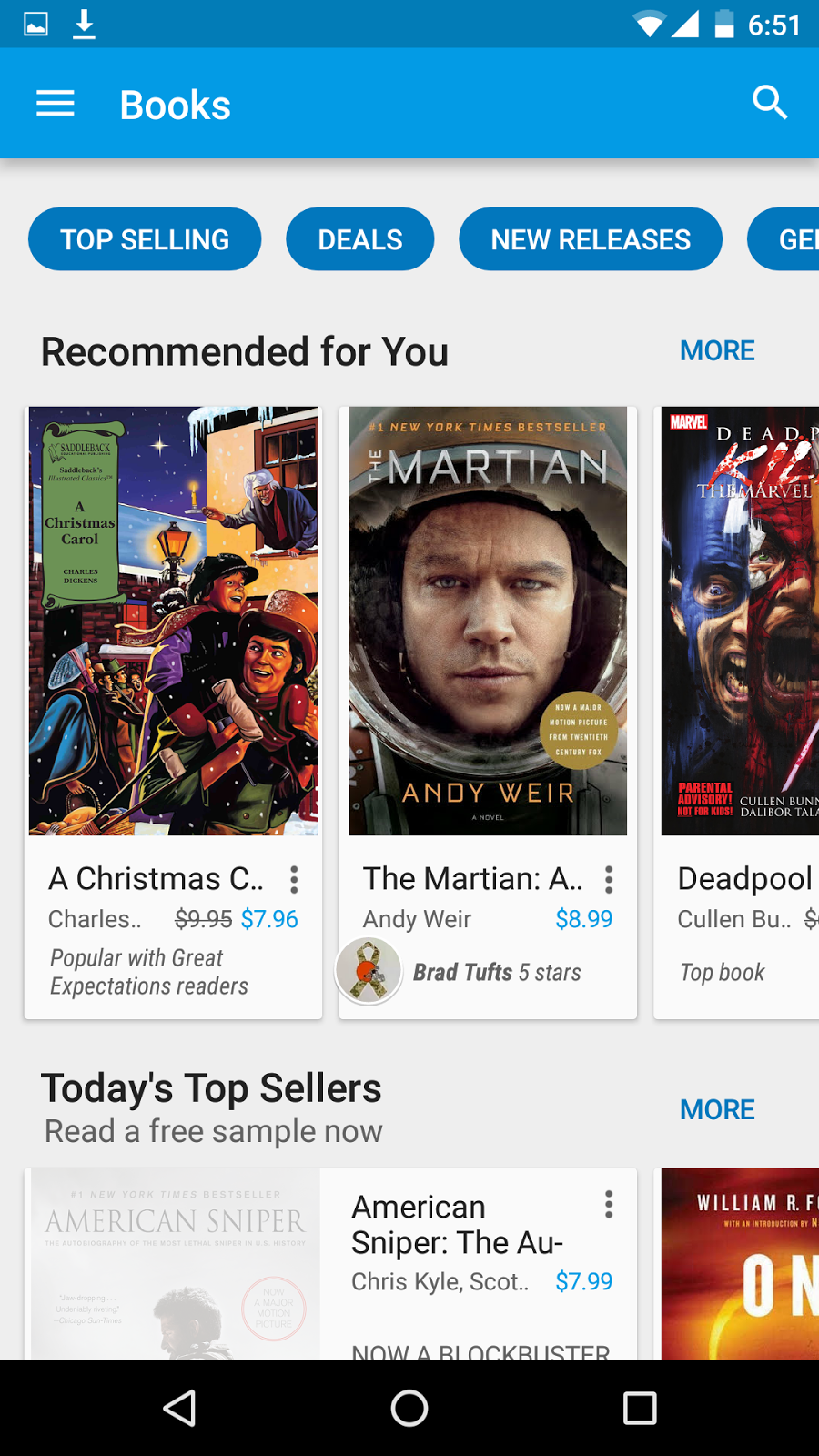Tap the Recents square navigation button
Viewport: 819px width, 1456px height.
(639, 1408)
